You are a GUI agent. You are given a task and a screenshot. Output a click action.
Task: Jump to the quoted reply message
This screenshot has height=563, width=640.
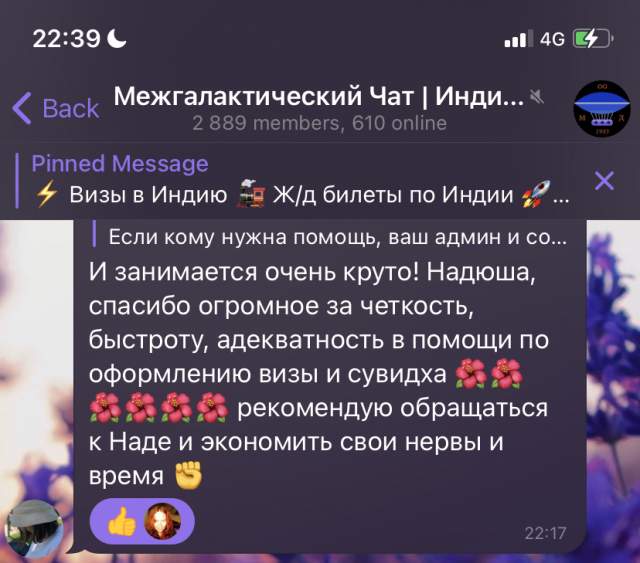[335, 238]
